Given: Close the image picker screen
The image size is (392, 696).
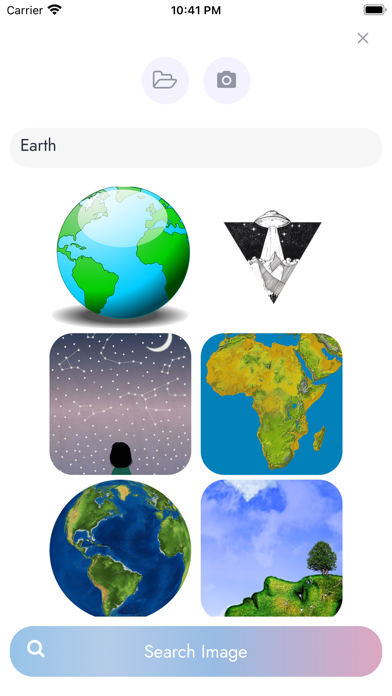Looking at the screenshot, I should pos(363,38).
